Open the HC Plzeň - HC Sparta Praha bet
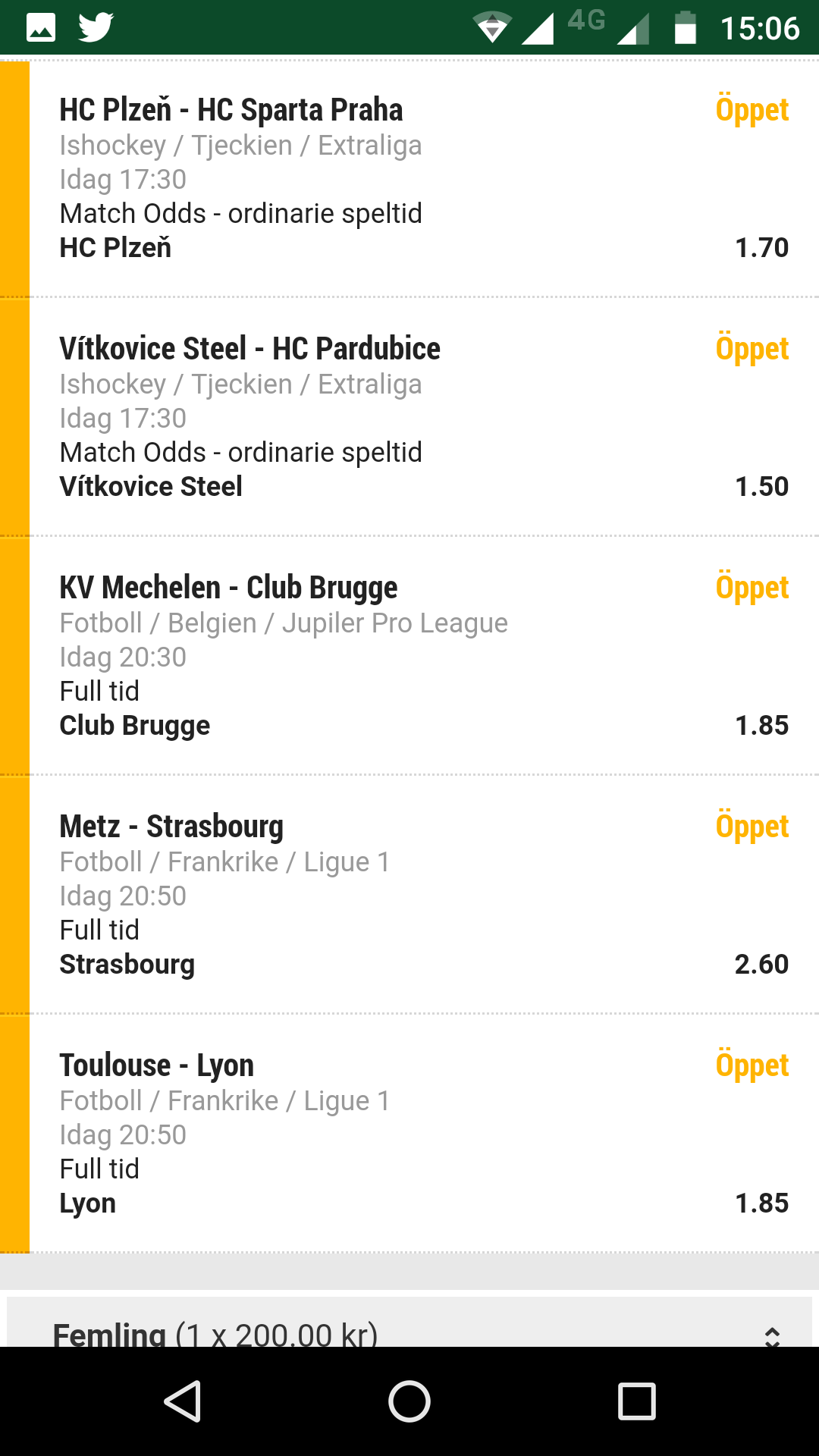Image resolution: width=819 pixels, height=1456 pixels. pos(409,179)
